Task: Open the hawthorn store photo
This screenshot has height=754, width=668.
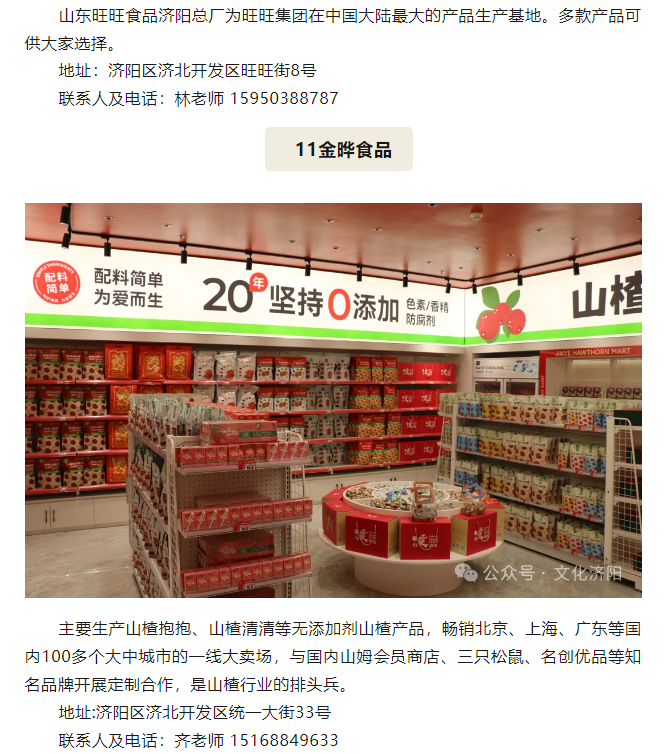Action: click(333, 400)
